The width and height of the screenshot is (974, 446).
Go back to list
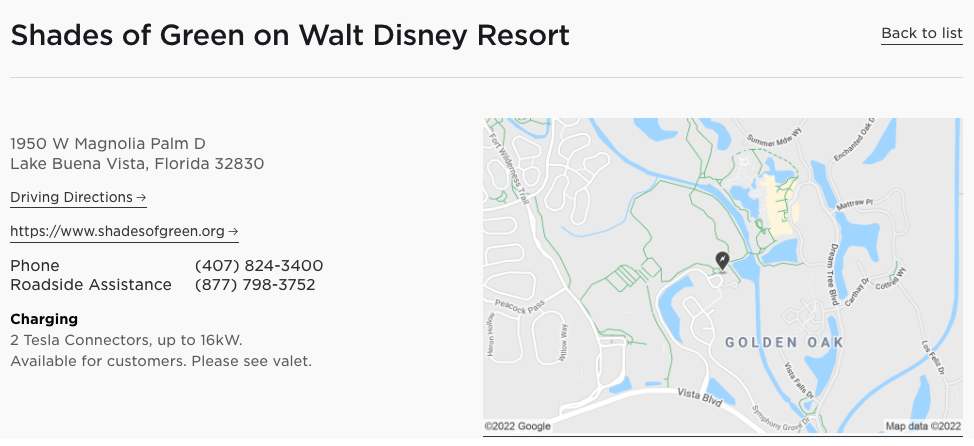click(921, 34)
